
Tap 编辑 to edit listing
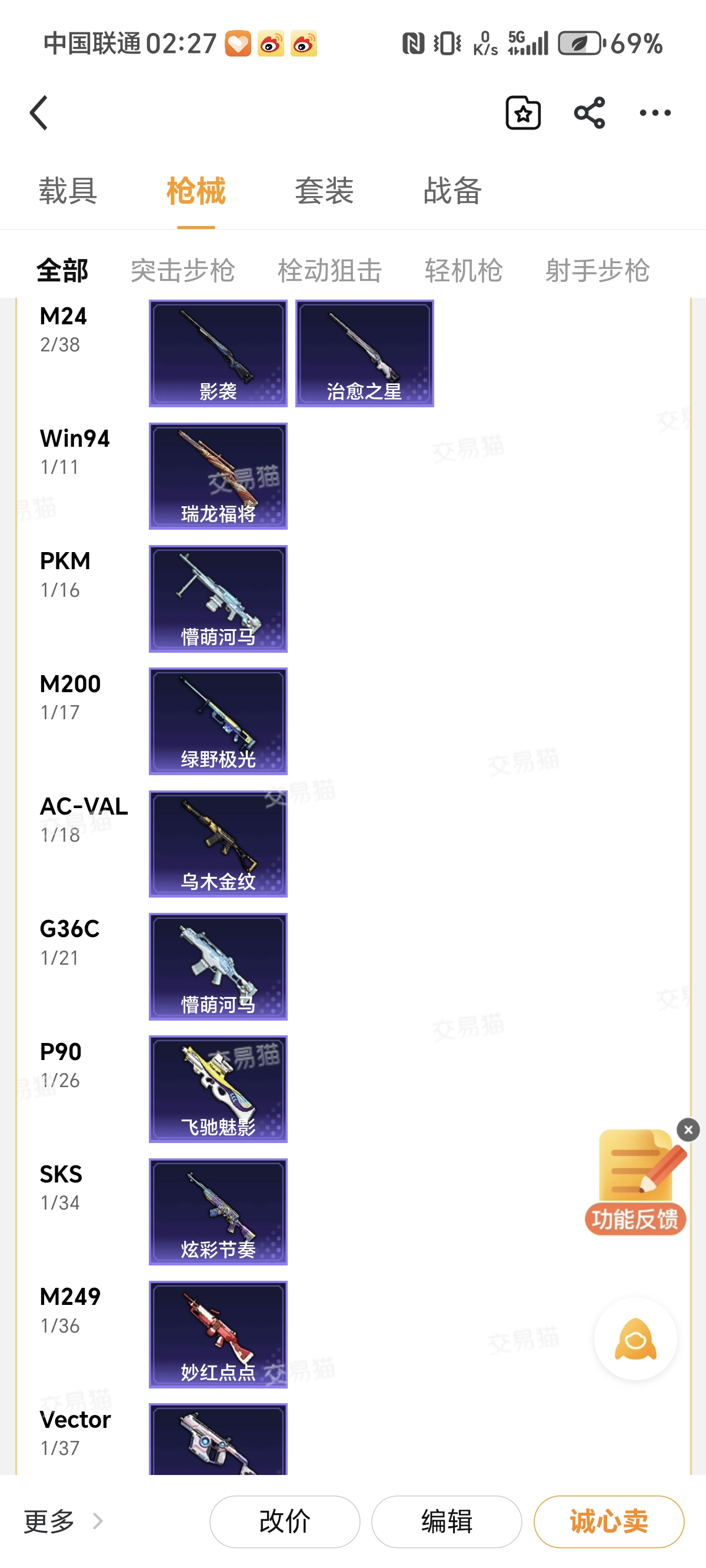tap(447, 1521)
